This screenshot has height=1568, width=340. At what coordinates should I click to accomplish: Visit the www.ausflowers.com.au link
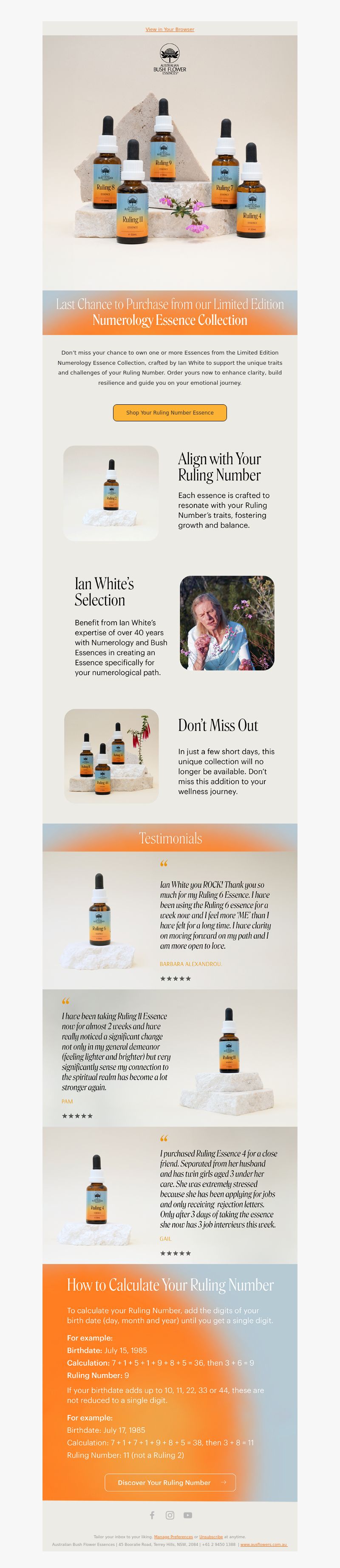tap(263, 1544)
